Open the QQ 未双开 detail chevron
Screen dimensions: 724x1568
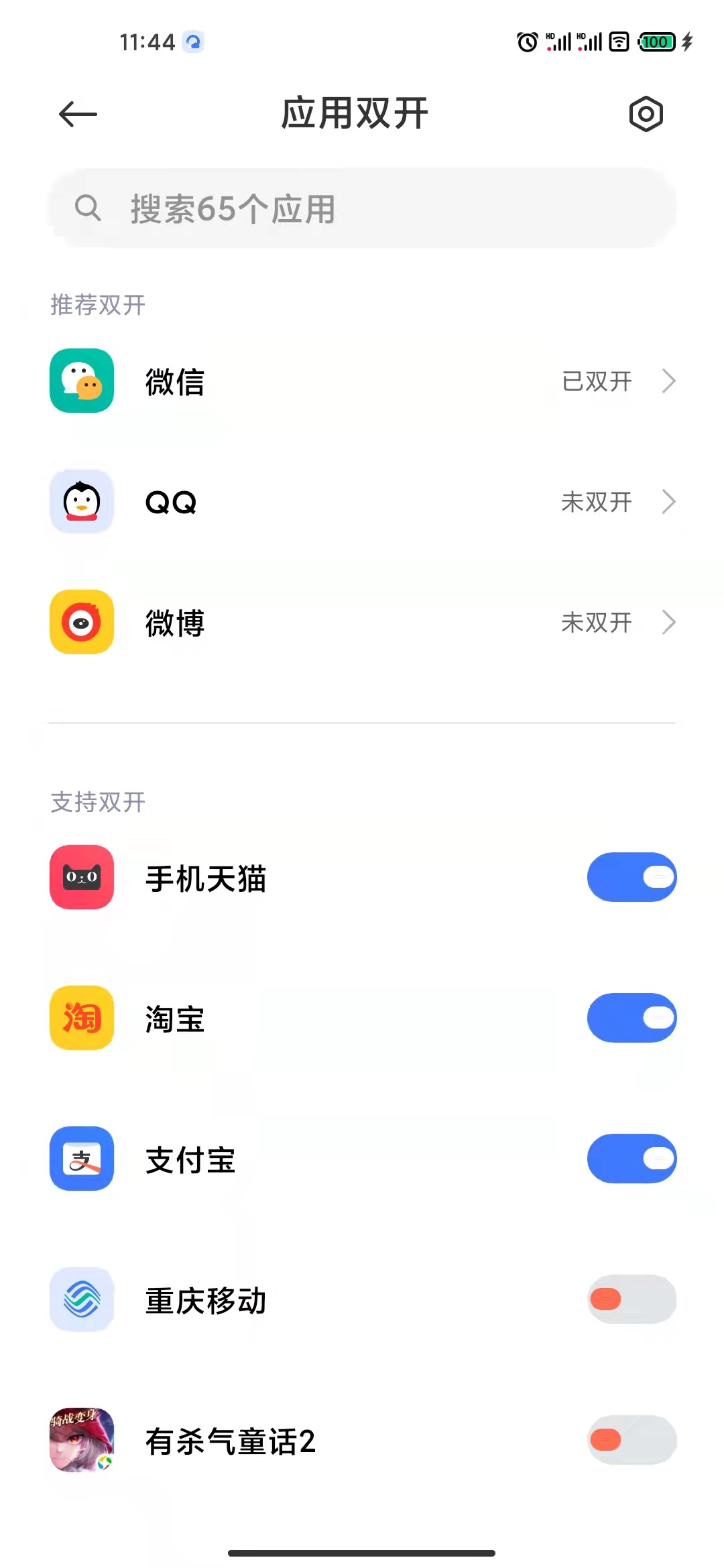(x=668, y=501)
